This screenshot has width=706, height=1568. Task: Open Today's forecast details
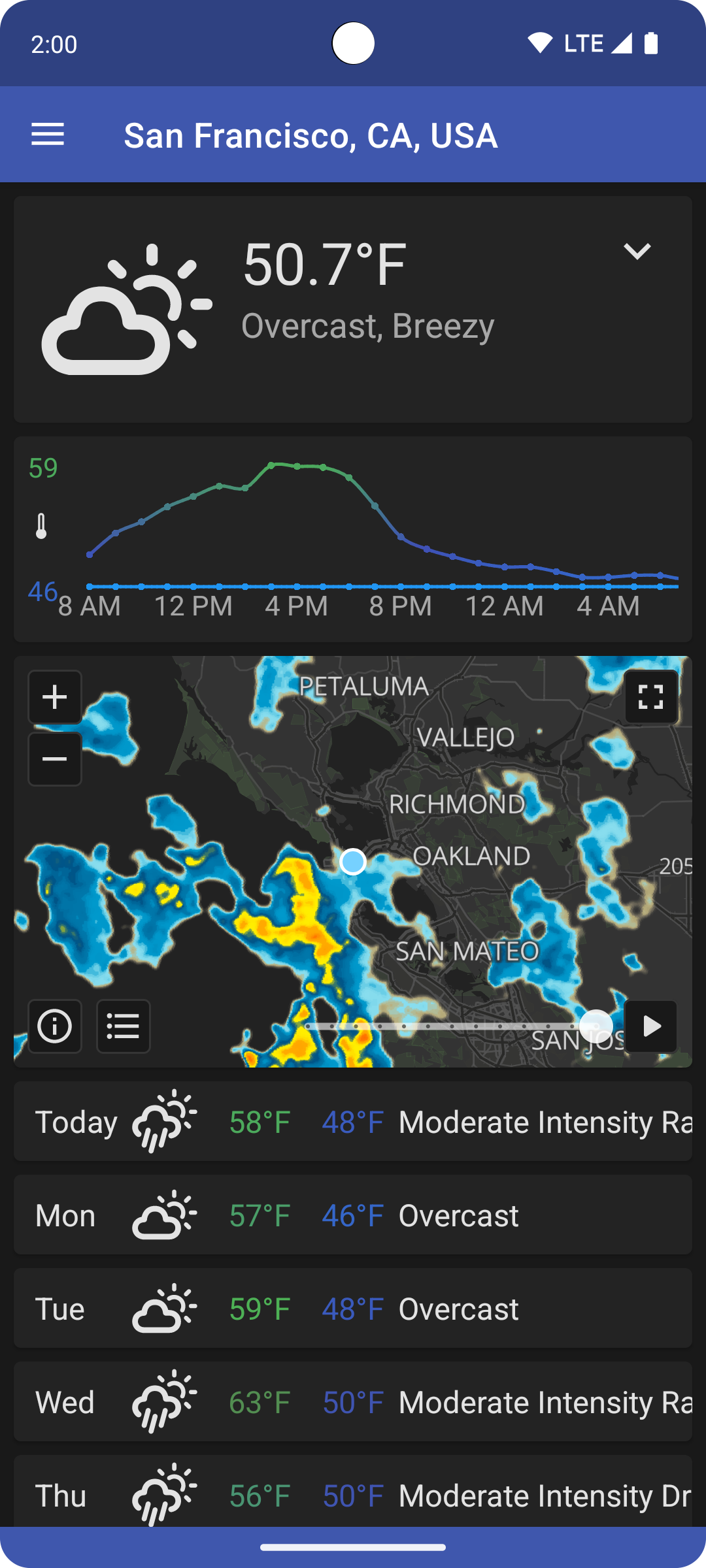353,1122
